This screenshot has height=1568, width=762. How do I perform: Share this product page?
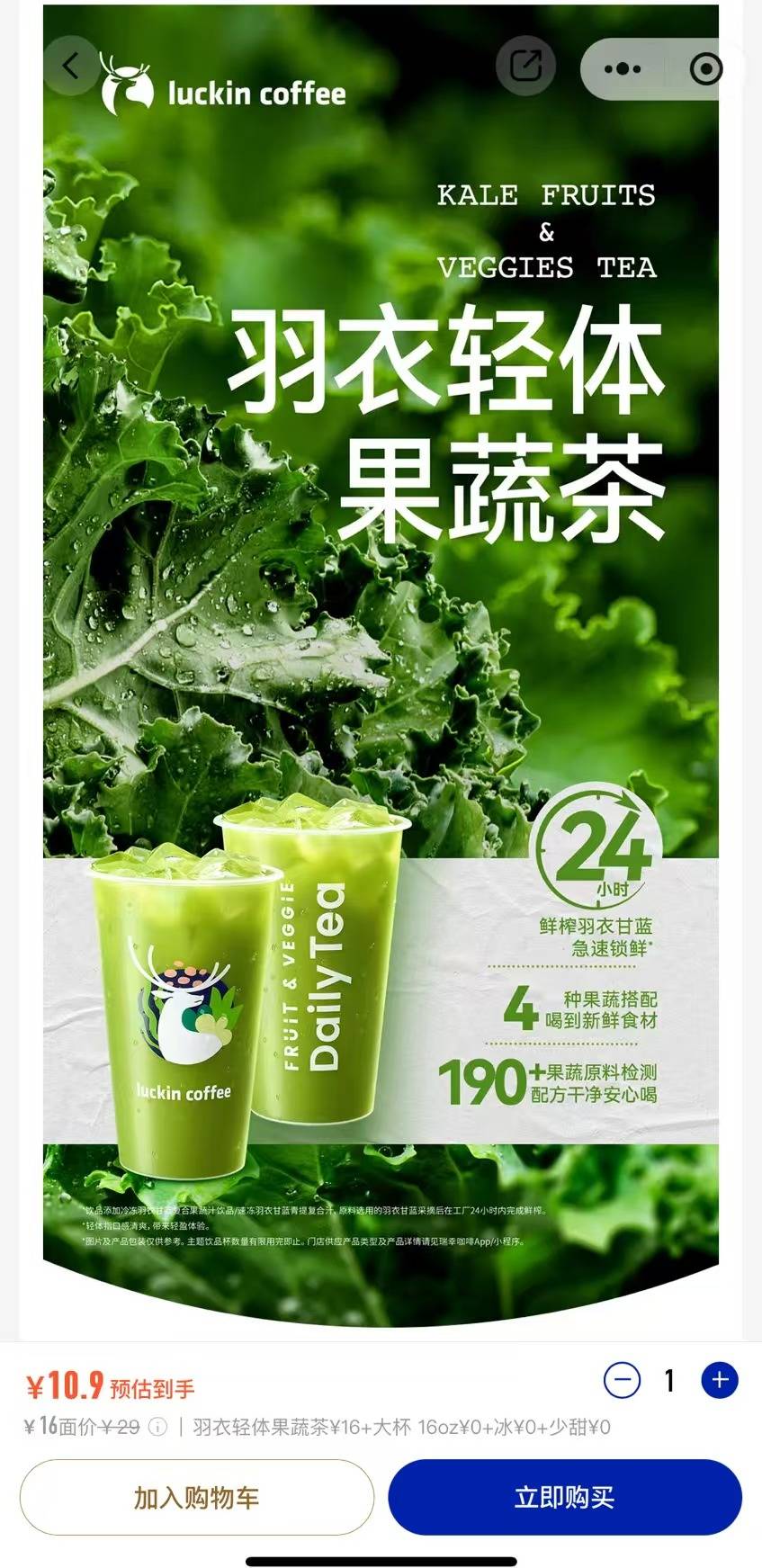tap(525, 66)
